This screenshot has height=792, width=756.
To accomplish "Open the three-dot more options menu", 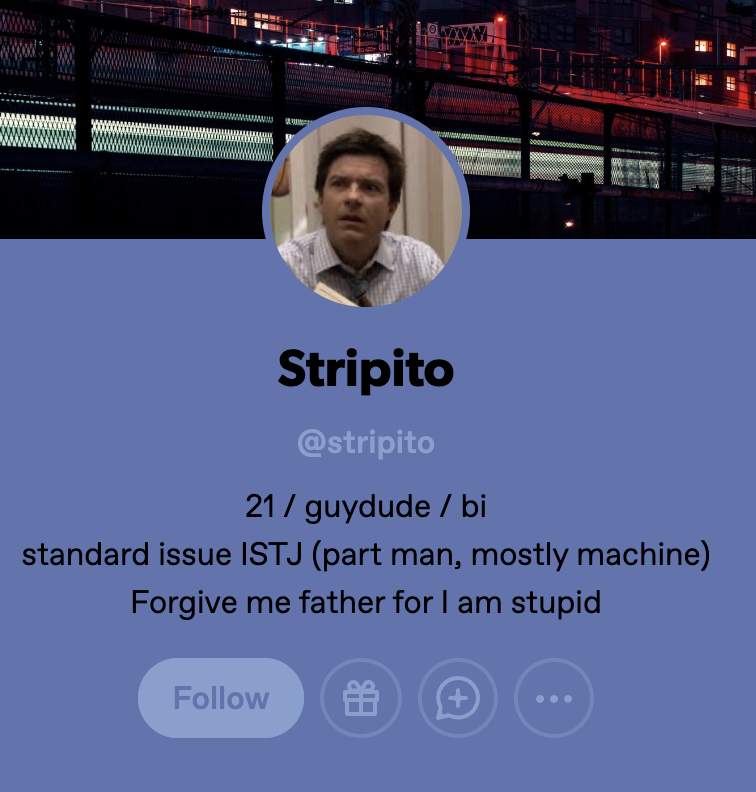I will (553, 698).
